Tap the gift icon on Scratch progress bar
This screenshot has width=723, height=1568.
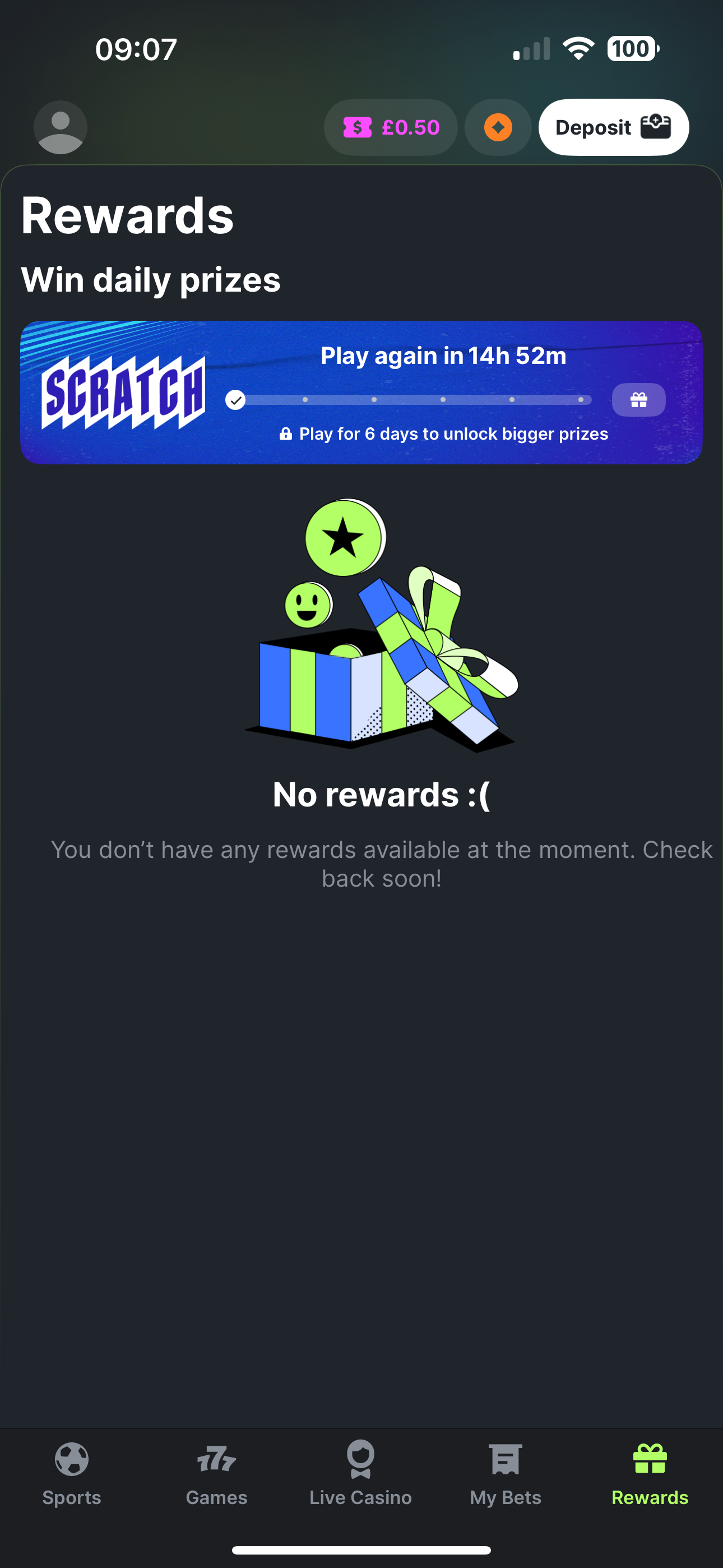(638, 400)
